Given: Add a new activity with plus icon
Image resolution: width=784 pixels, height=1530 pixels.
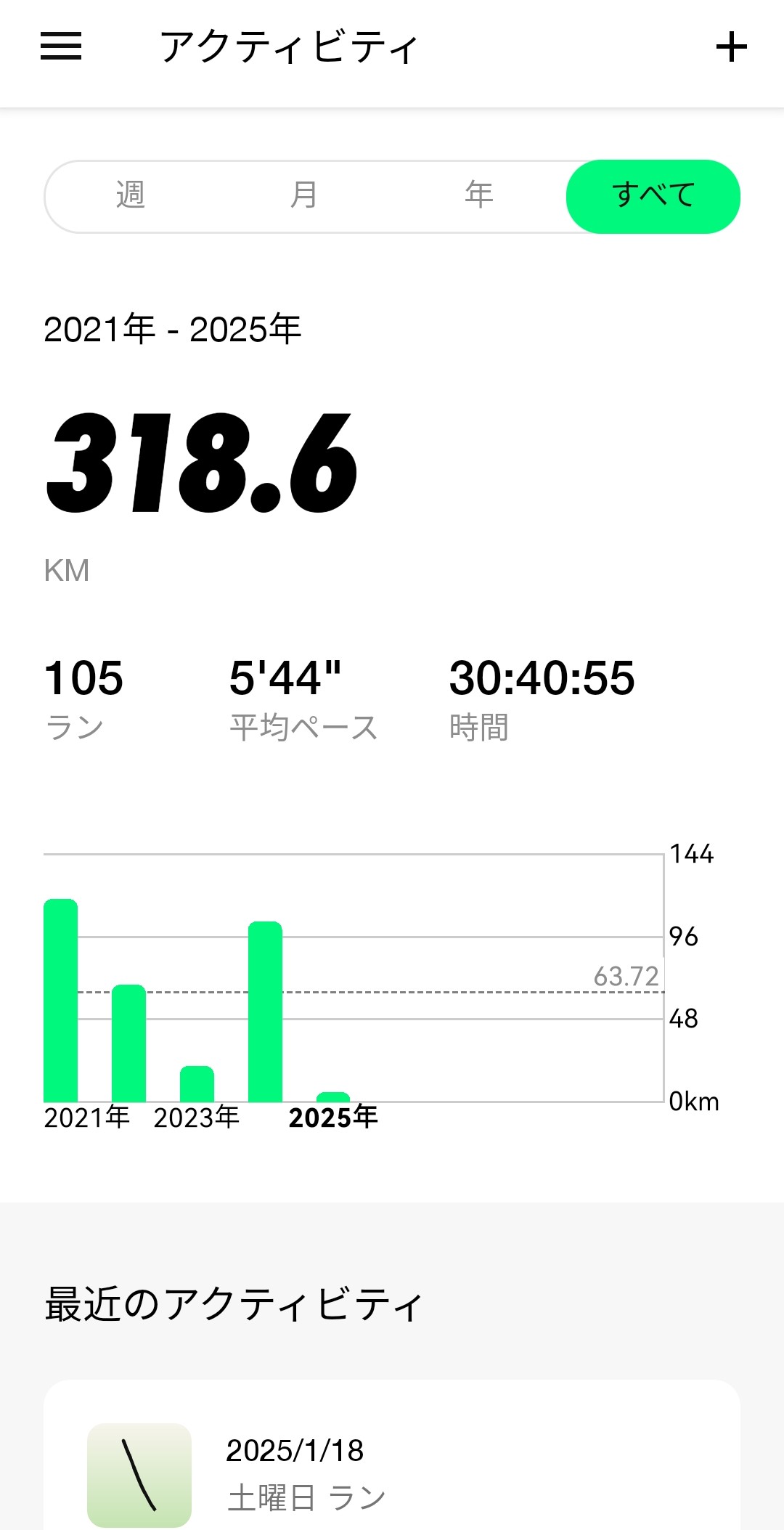Looking at the screenshot, I should click(731, 47).
